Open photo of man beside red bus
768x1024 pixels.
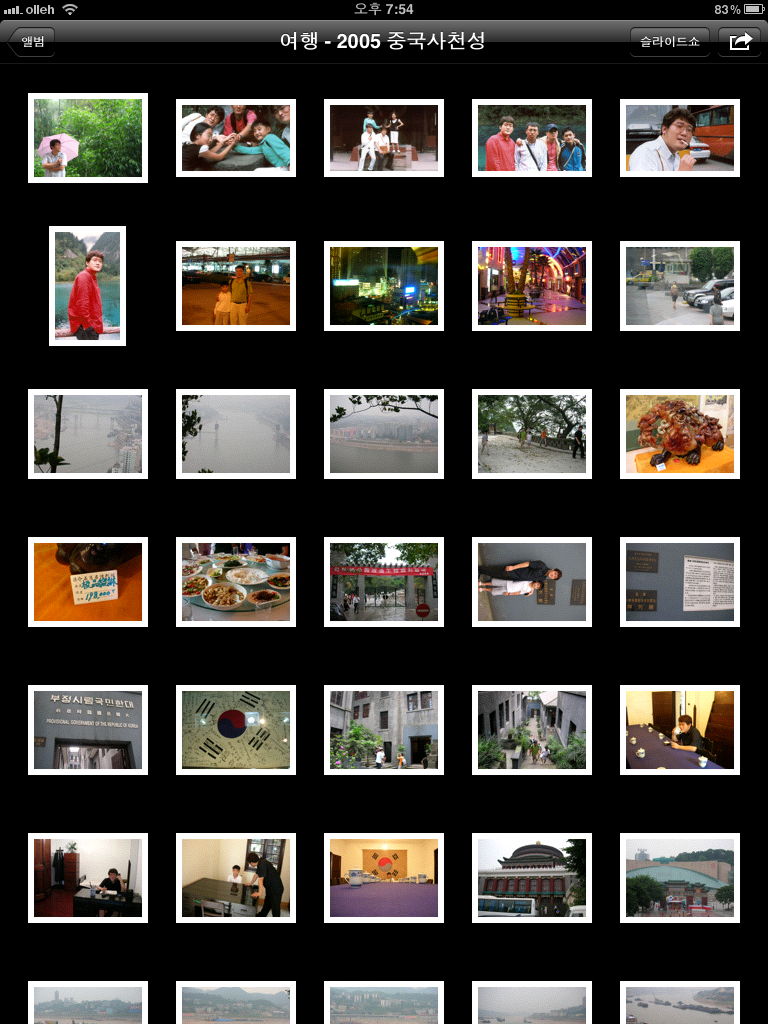point(680,138)
